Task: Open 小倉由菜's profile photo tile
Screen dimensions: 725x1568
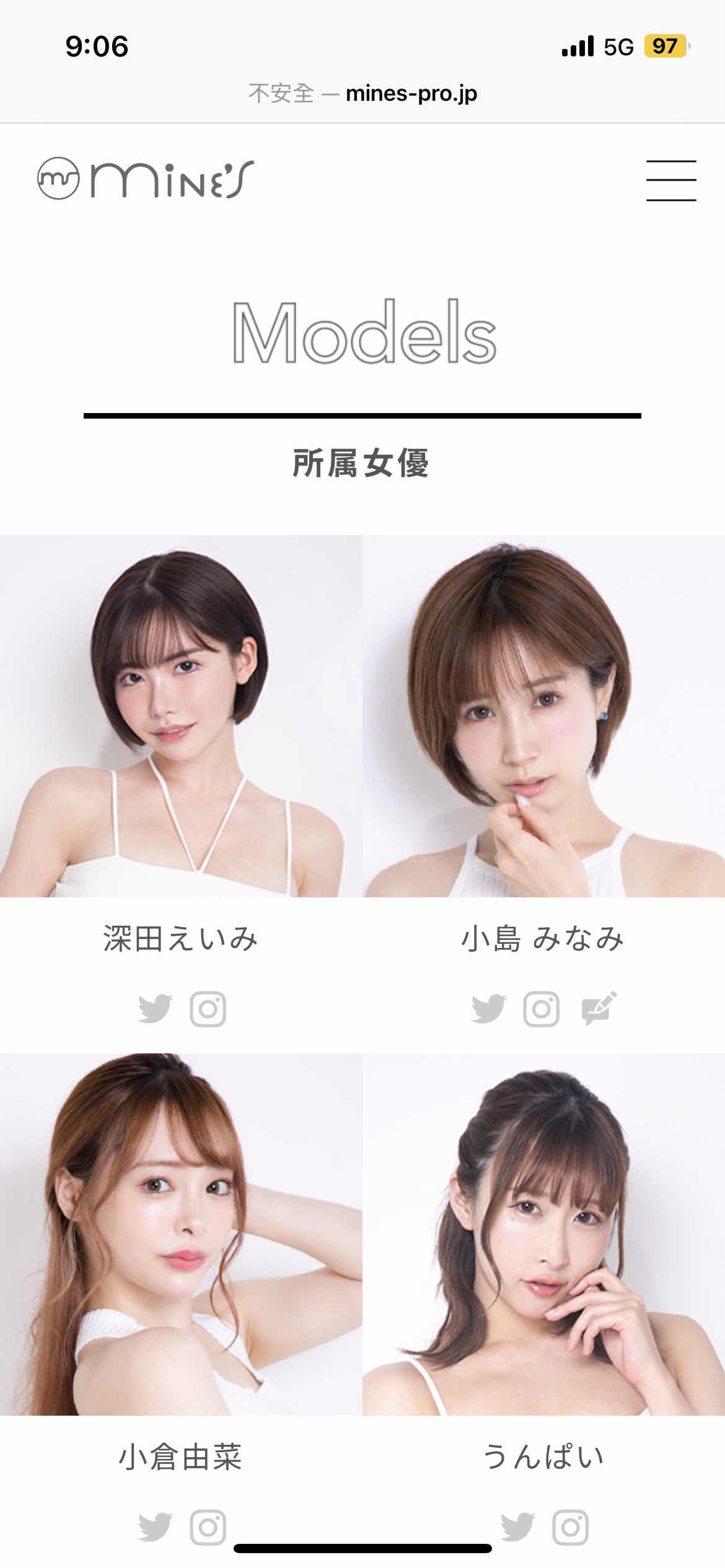Action: point(181,1234)
